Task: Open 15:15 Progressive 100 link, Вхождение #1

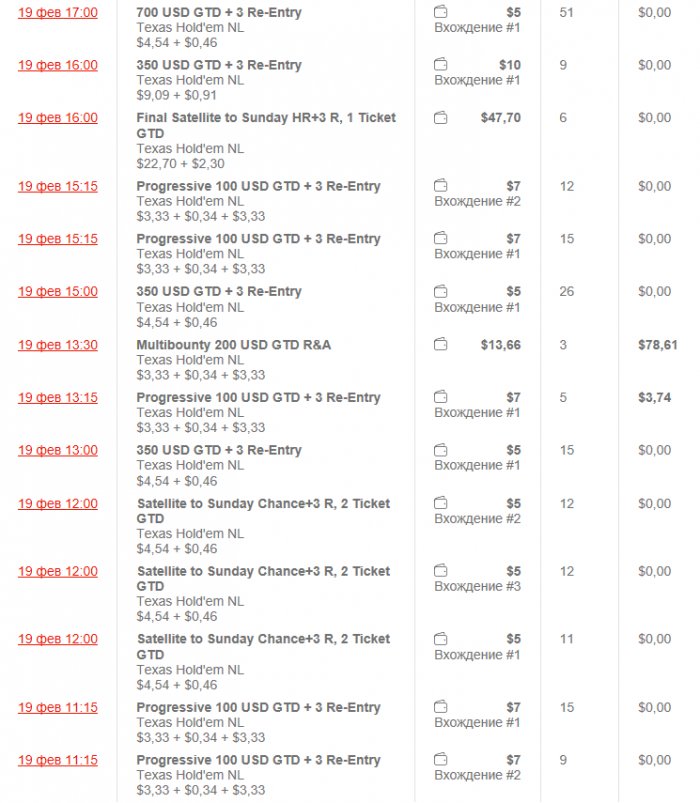Action: coord(58,239)
